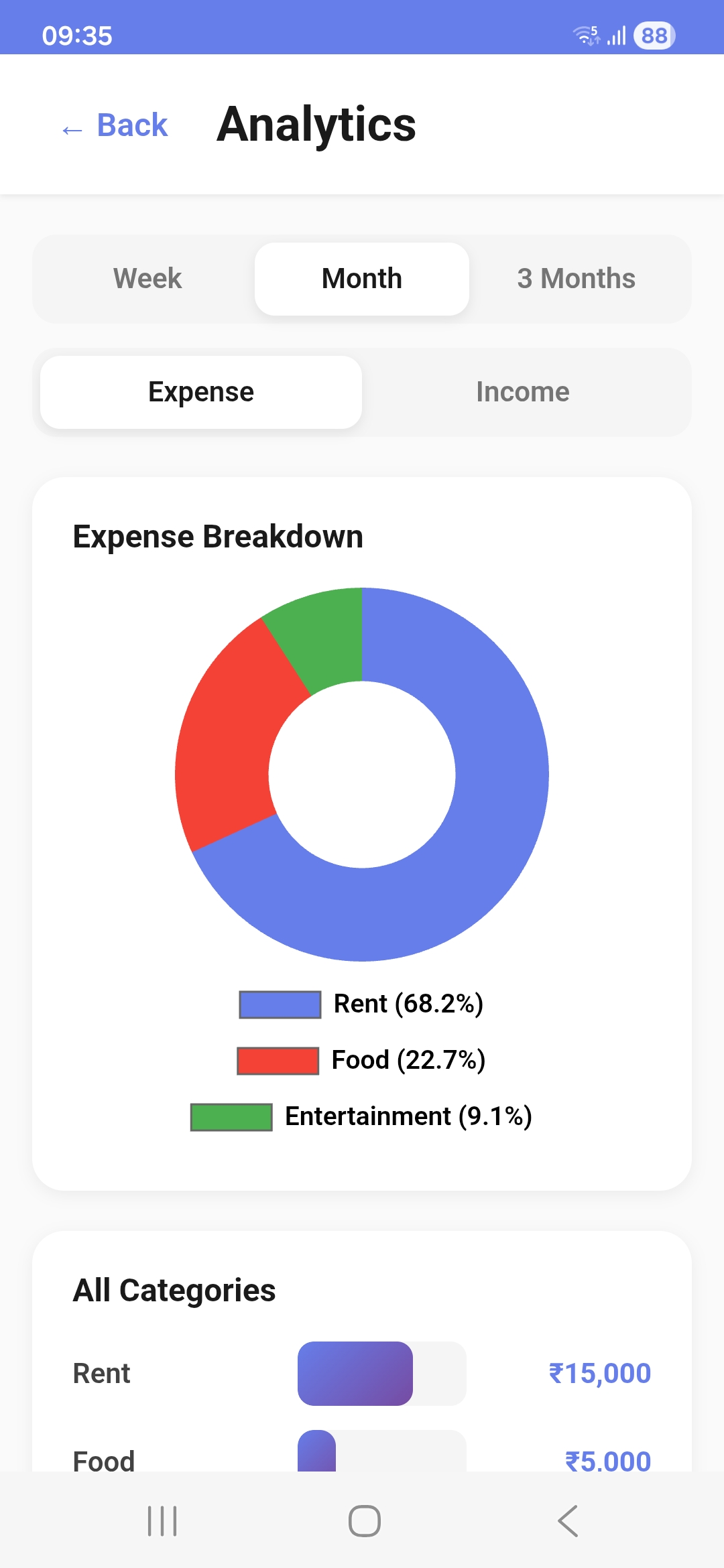Tap the blue Rent color swatch
Viewport: 724px width, 1568px height.
(280, 1003)
